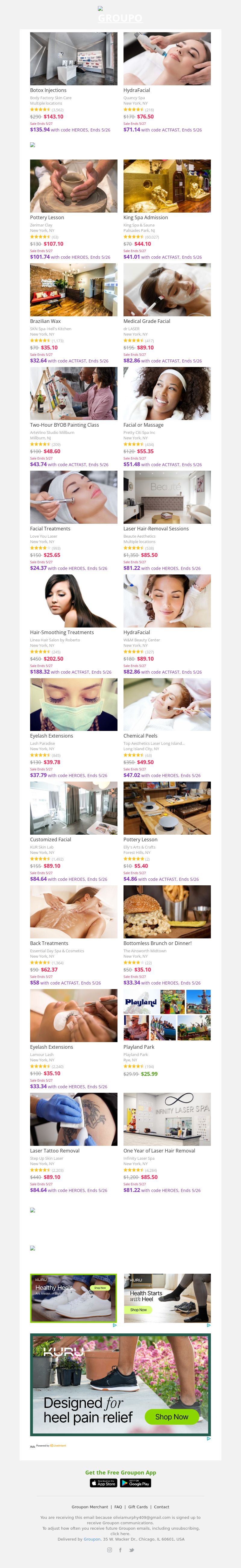Open the Zerimar Clay Pottery Lesson deal
Viewport: 241px width, 1568px height.
point(74,186)
